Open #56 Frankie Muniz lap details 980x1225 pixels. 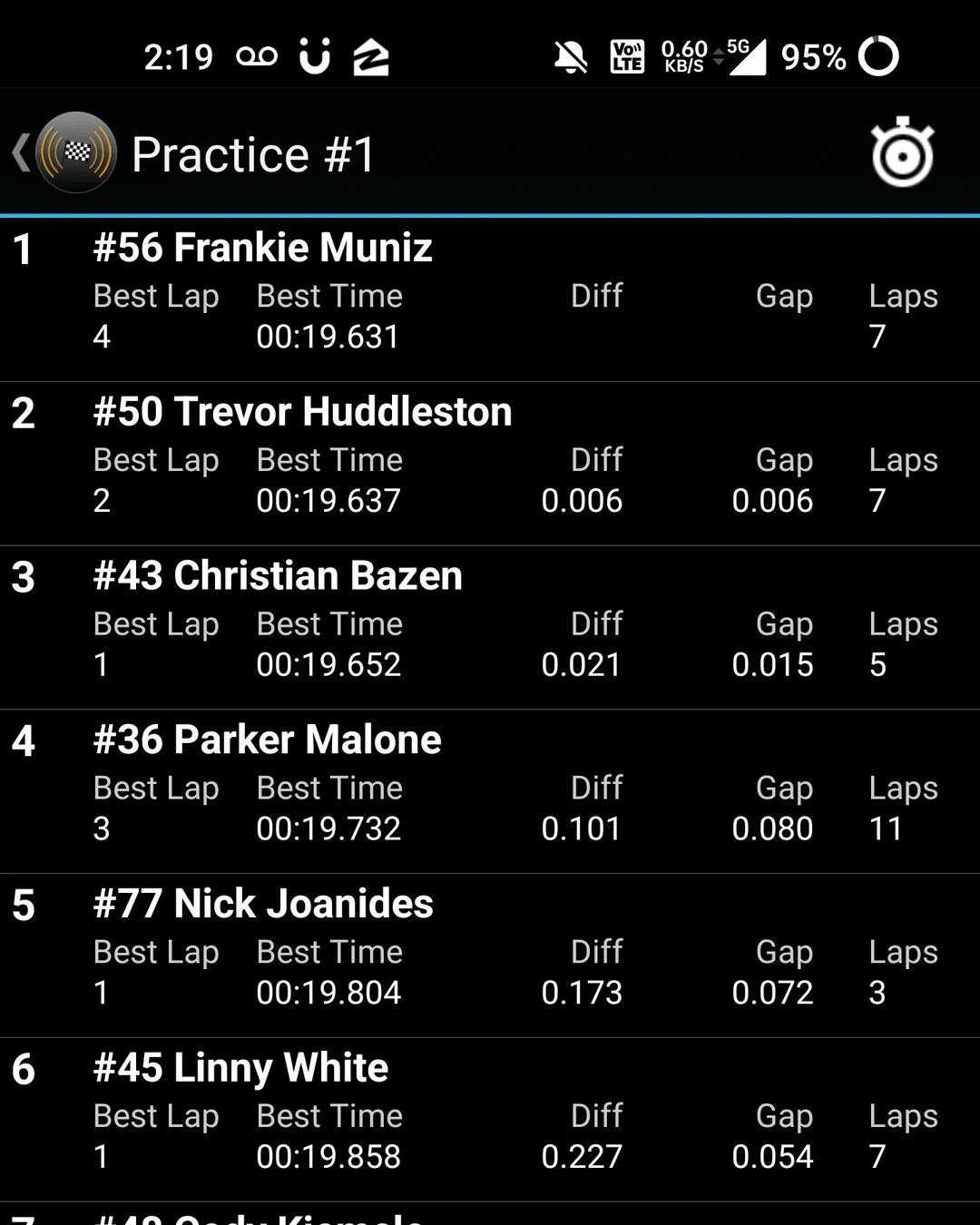(x=490, y=299)
